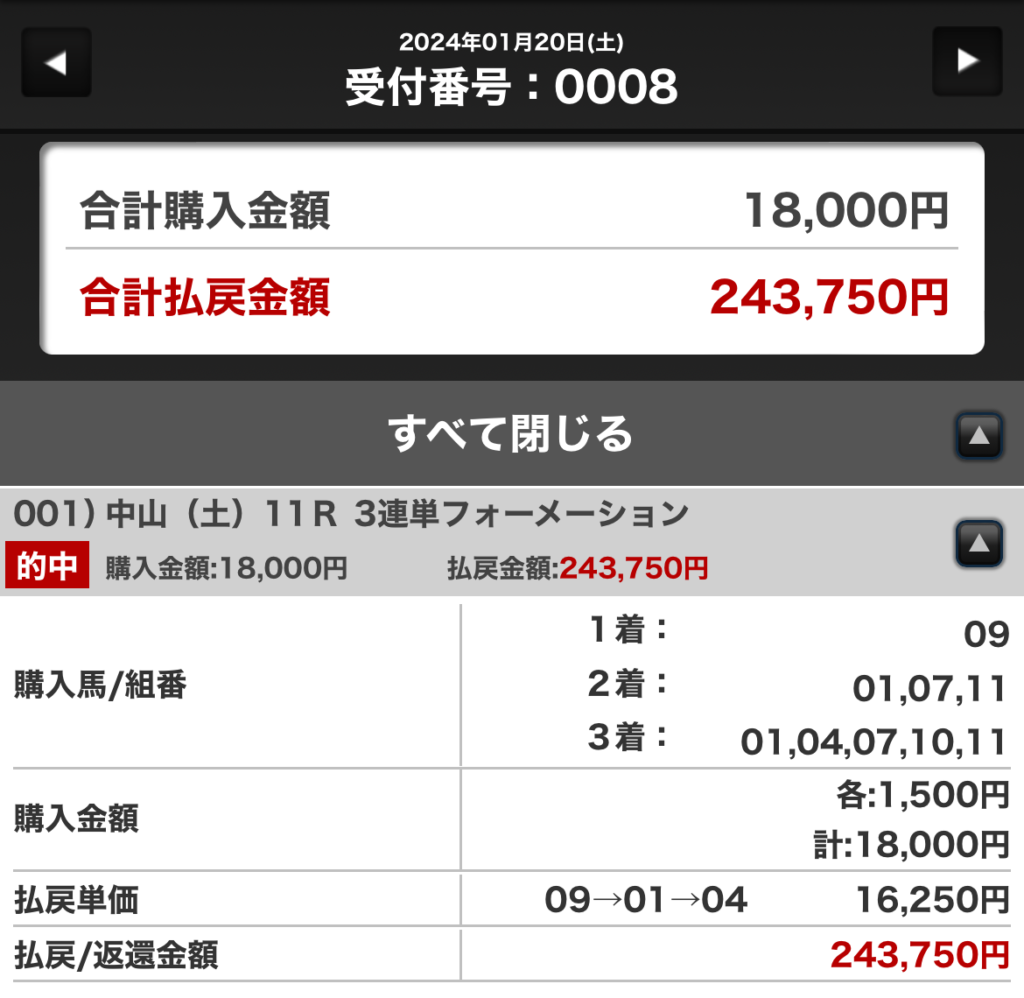Viewport: 1024px width, 998px height.
Task: Go to the previous receipt number
Action: [56, 62]
